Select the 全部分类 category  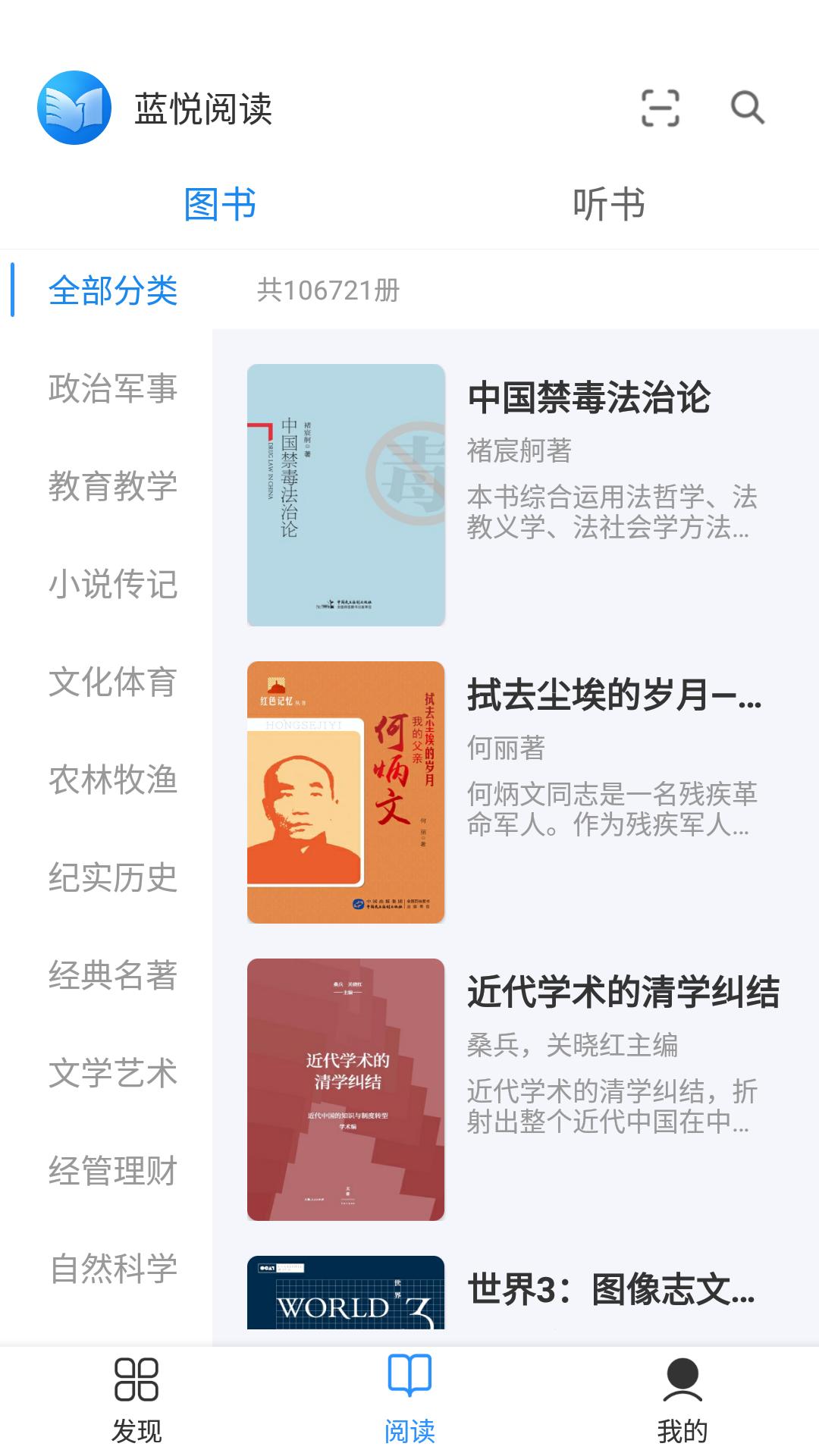pos(114,293)
